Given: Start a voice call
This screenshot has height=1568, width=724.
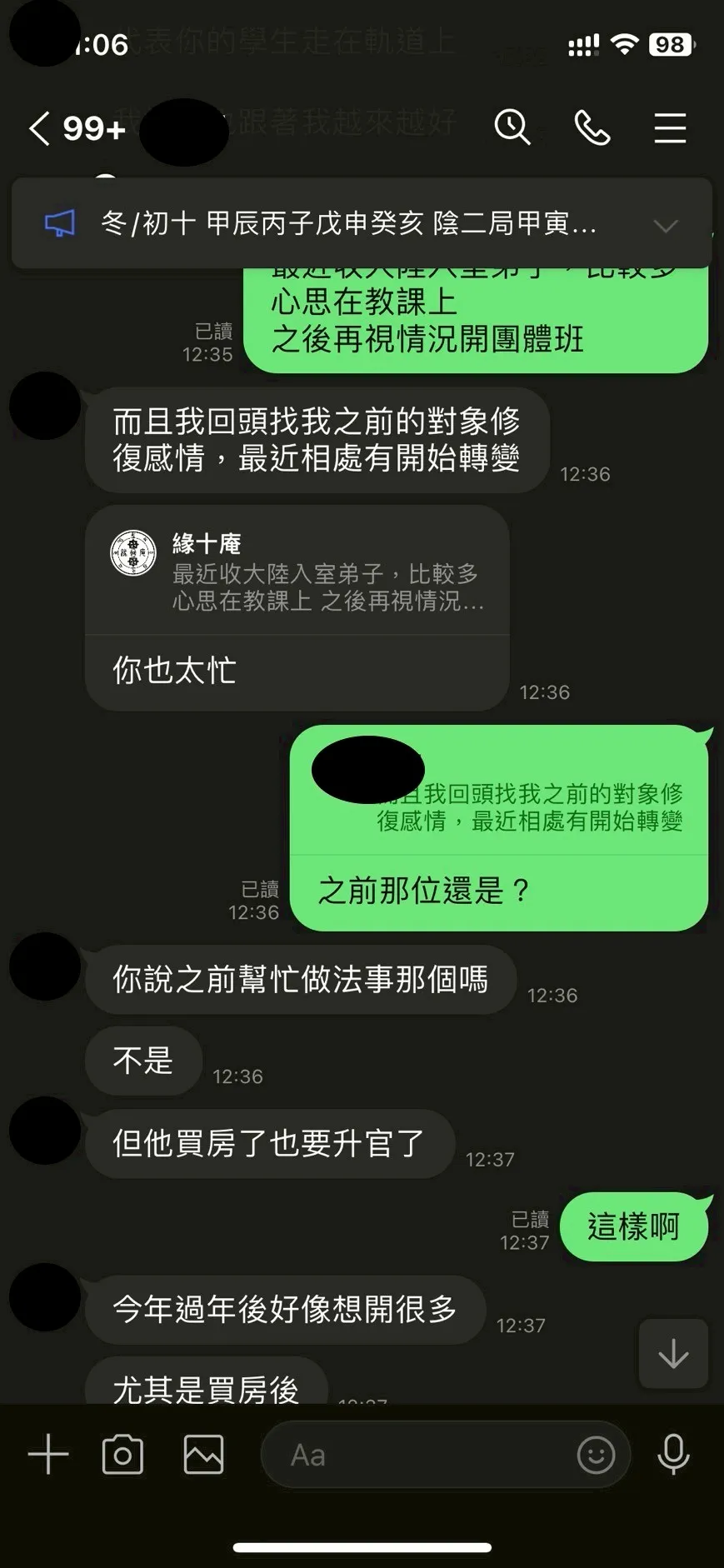Looking at the screenshot, I should [592, 128].
